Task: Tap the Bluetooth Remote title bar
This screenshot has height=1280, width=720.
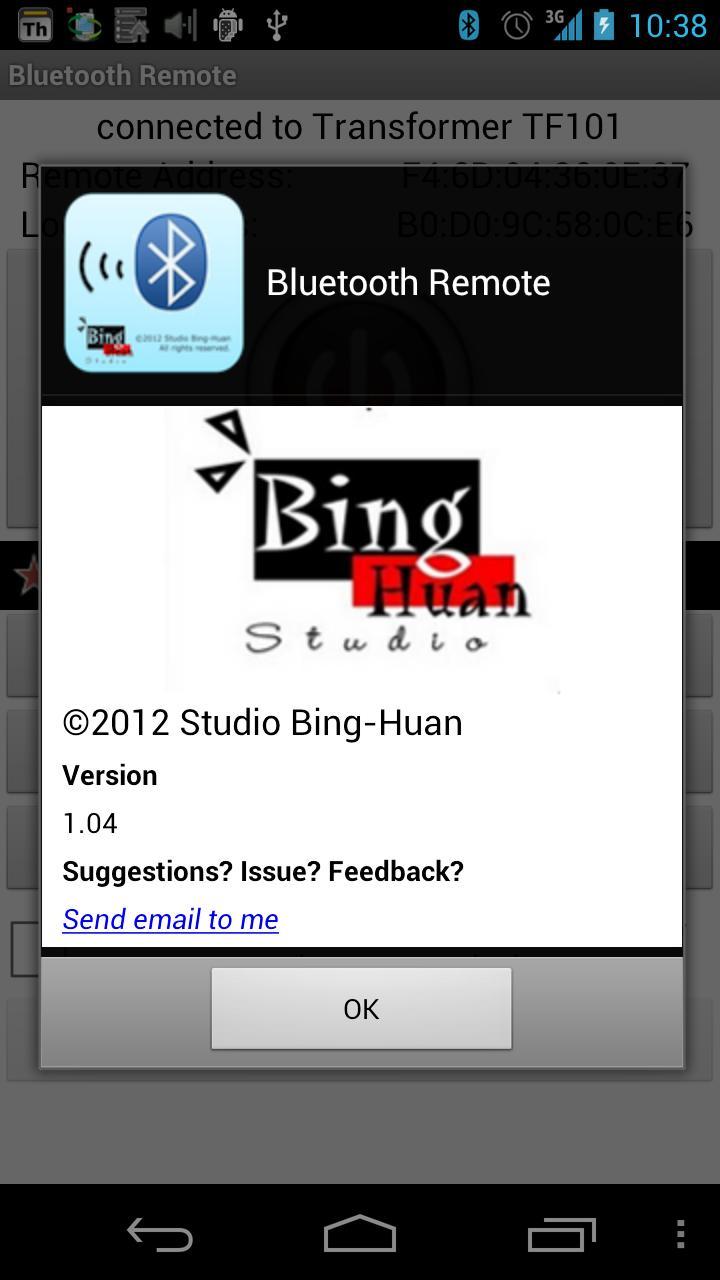Action: [122, 75]
